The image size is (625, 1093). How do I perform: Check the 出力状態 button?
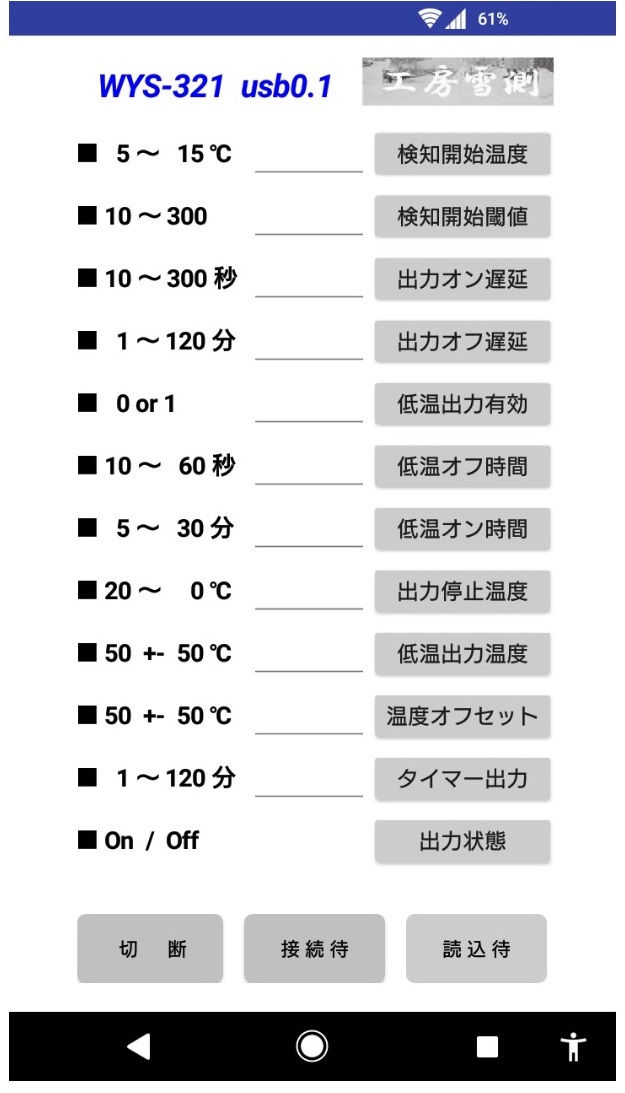pos(462,841)
